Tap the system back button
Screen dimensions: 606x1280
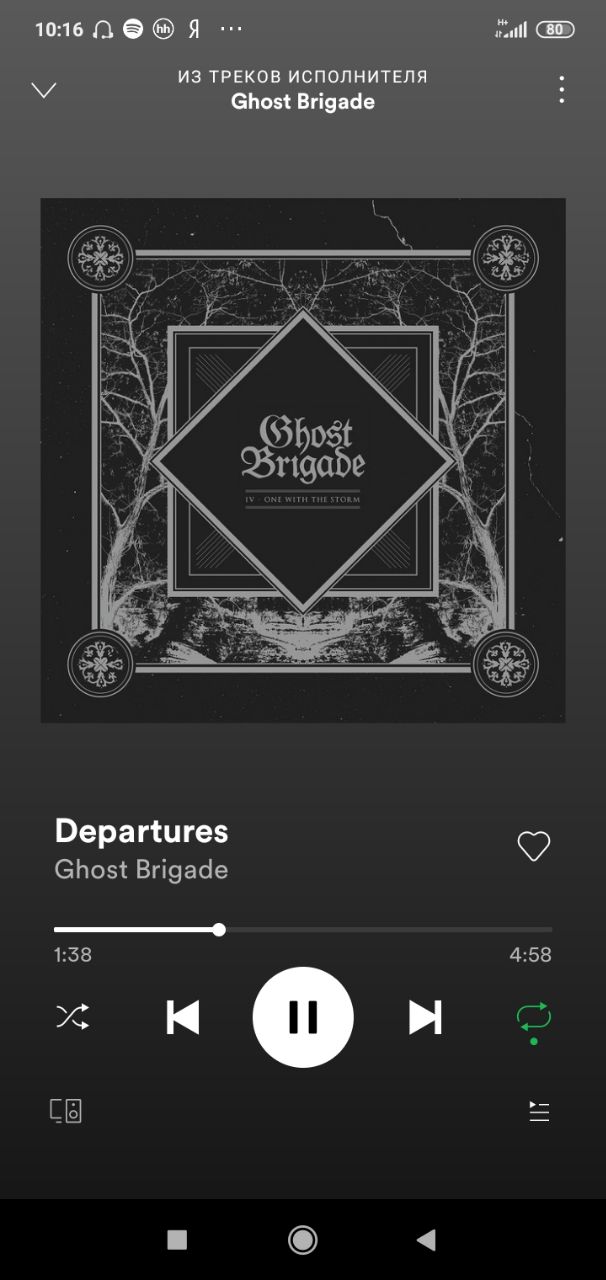tap(426, 1240)
